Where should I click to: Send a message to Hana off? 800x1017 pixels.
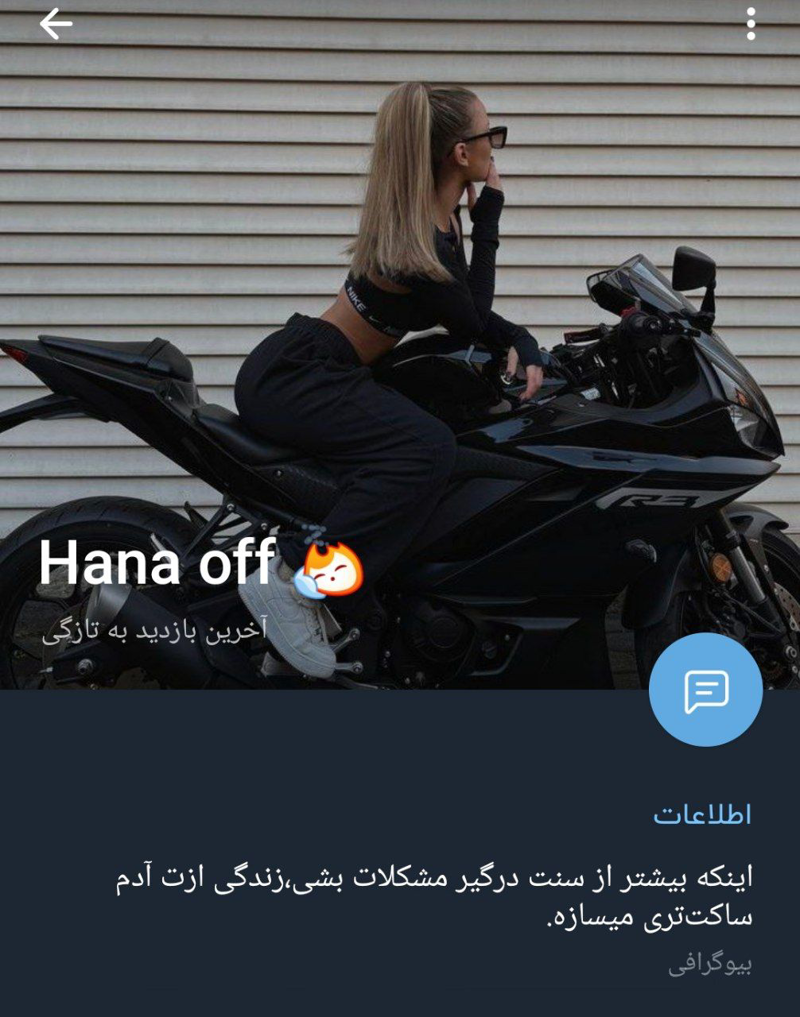coord(705,690)
